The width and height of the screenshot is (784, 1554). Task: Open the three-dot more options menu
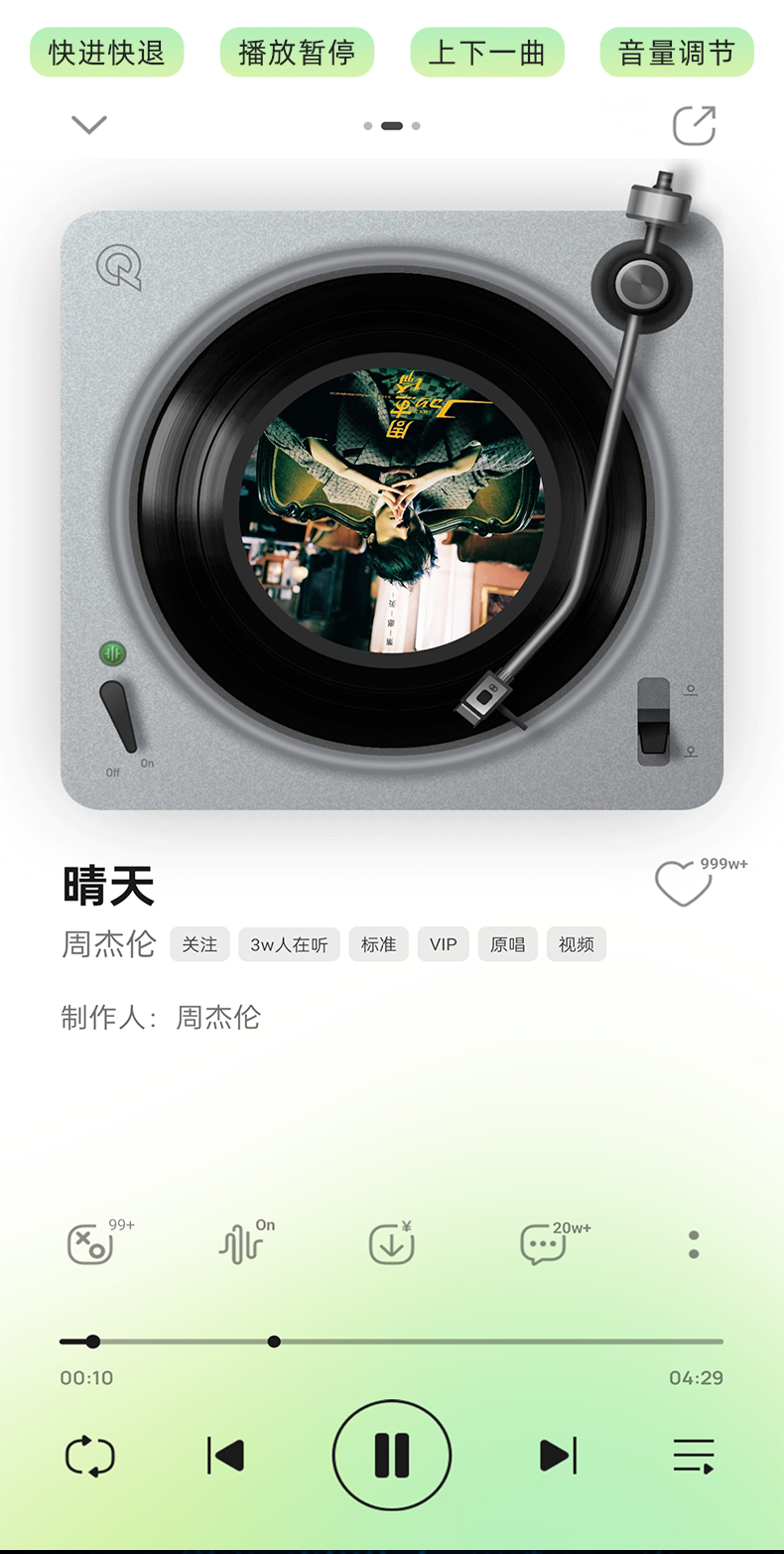[x=694, y=1244]
